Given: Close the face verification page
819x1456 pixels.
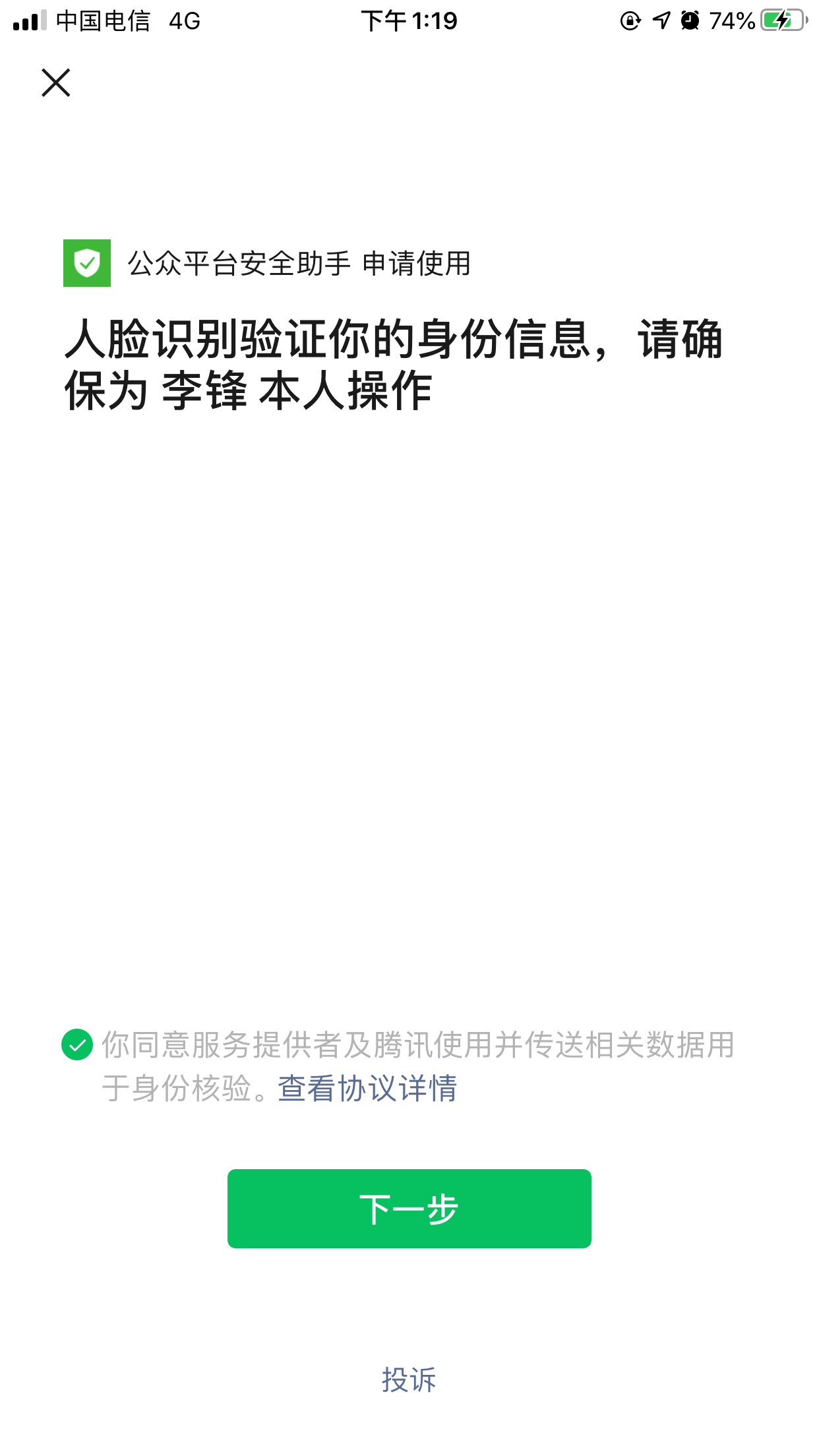Looking at the screenshot, I should tap(56, 82).
